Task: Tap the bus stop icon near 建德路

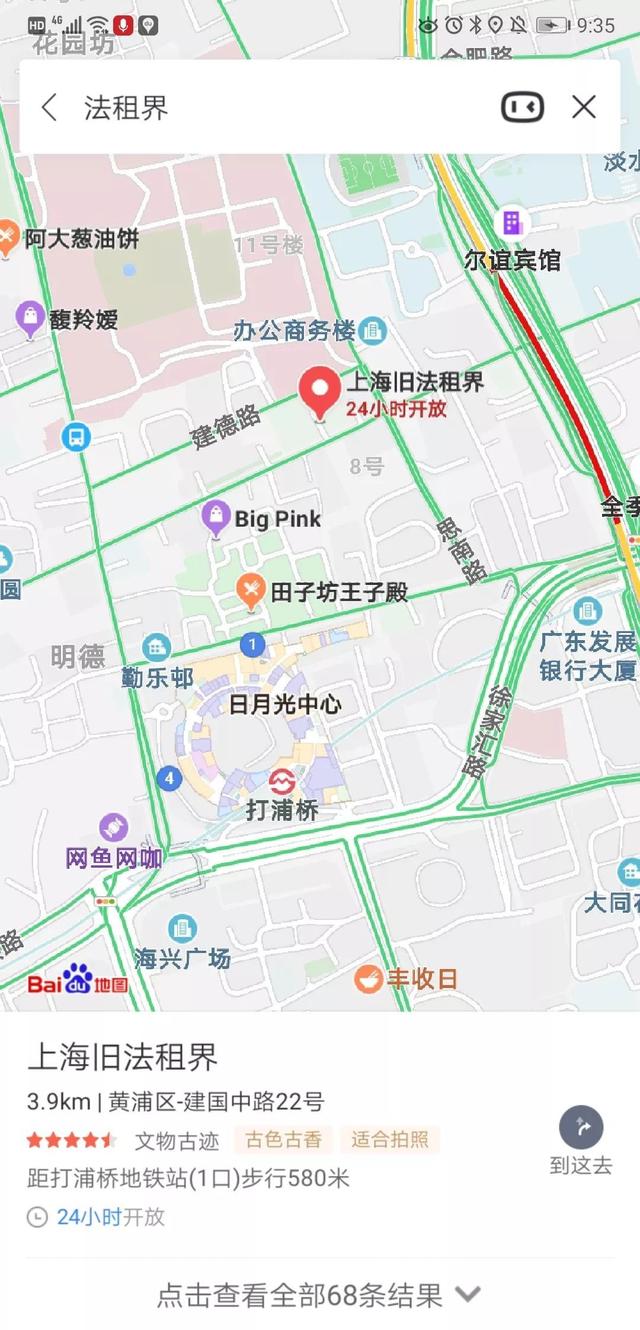Action: pos(75,437)
